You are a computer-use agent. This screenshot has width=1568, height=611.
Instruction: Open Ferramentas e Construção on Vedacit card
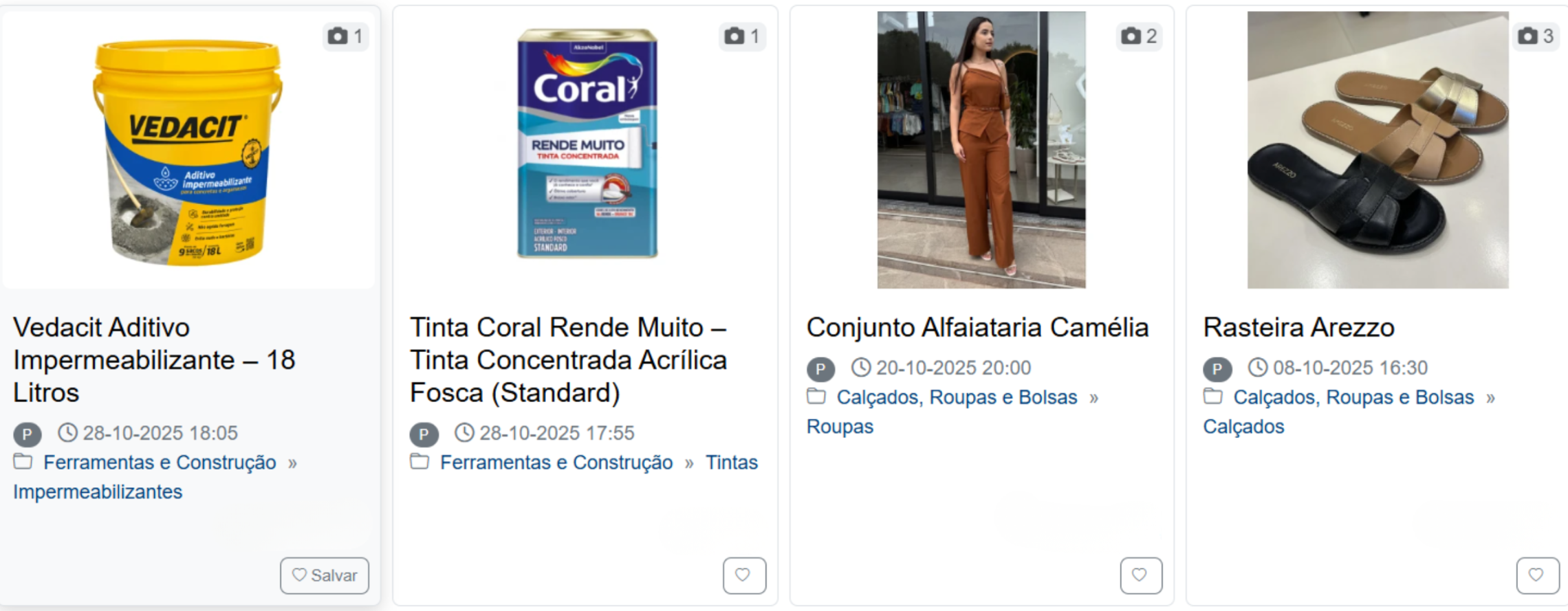tap(160, 463)
